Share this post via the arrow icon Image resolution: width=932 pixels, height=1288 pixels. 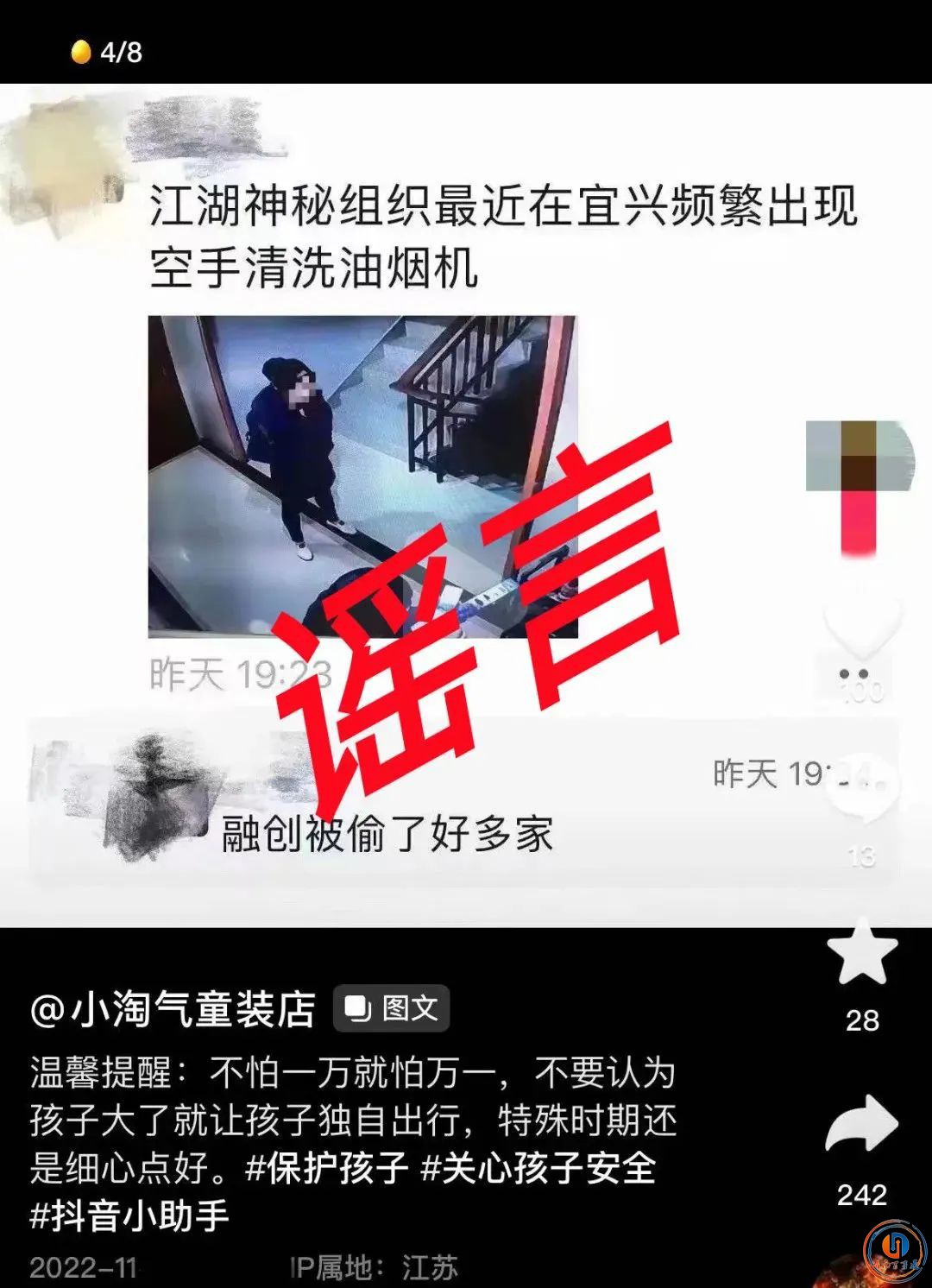(x=861, y=1125)
